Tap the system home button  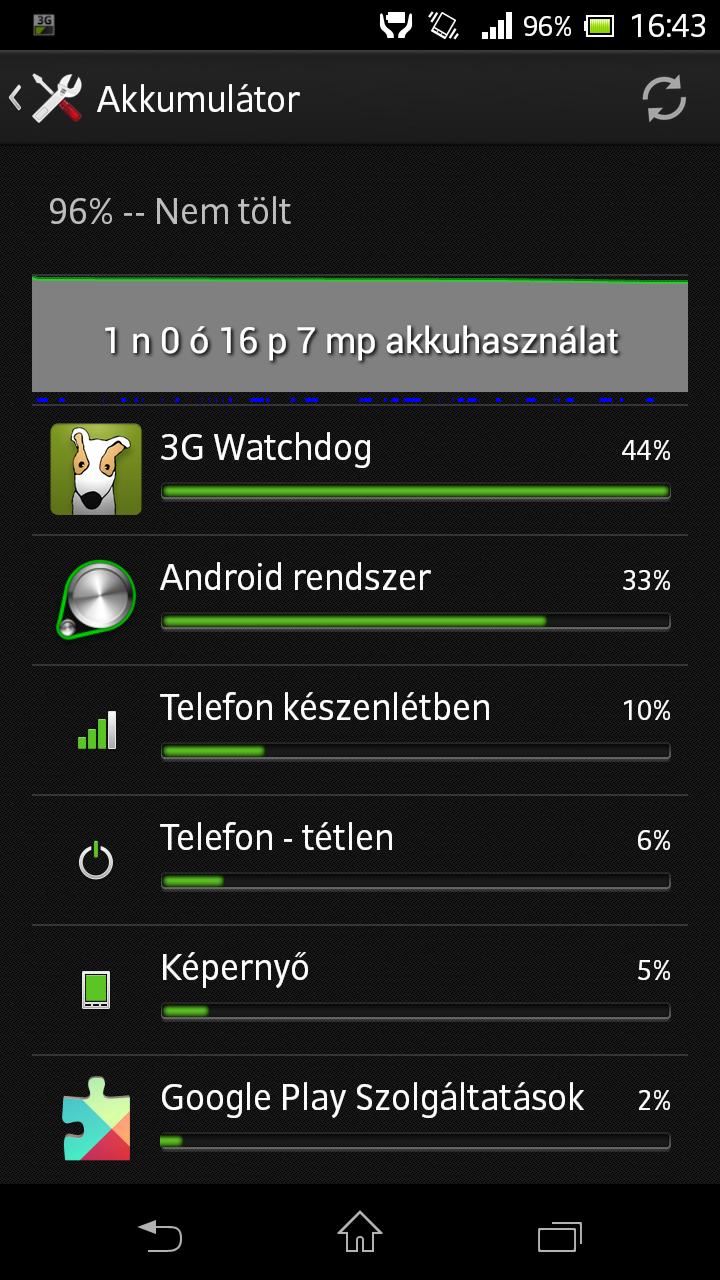tap(360, 1232)
